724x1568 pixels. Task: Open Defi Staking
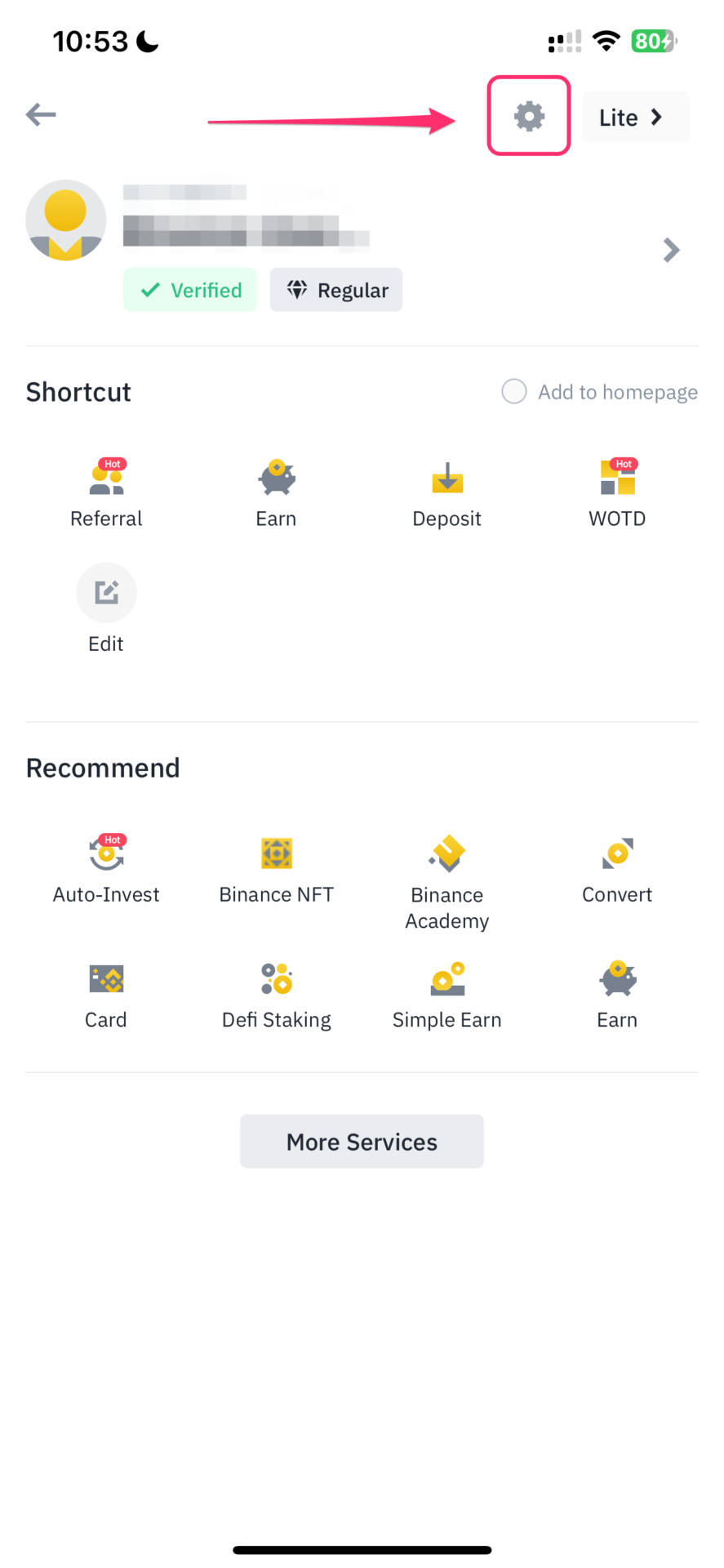pos(277,995)
